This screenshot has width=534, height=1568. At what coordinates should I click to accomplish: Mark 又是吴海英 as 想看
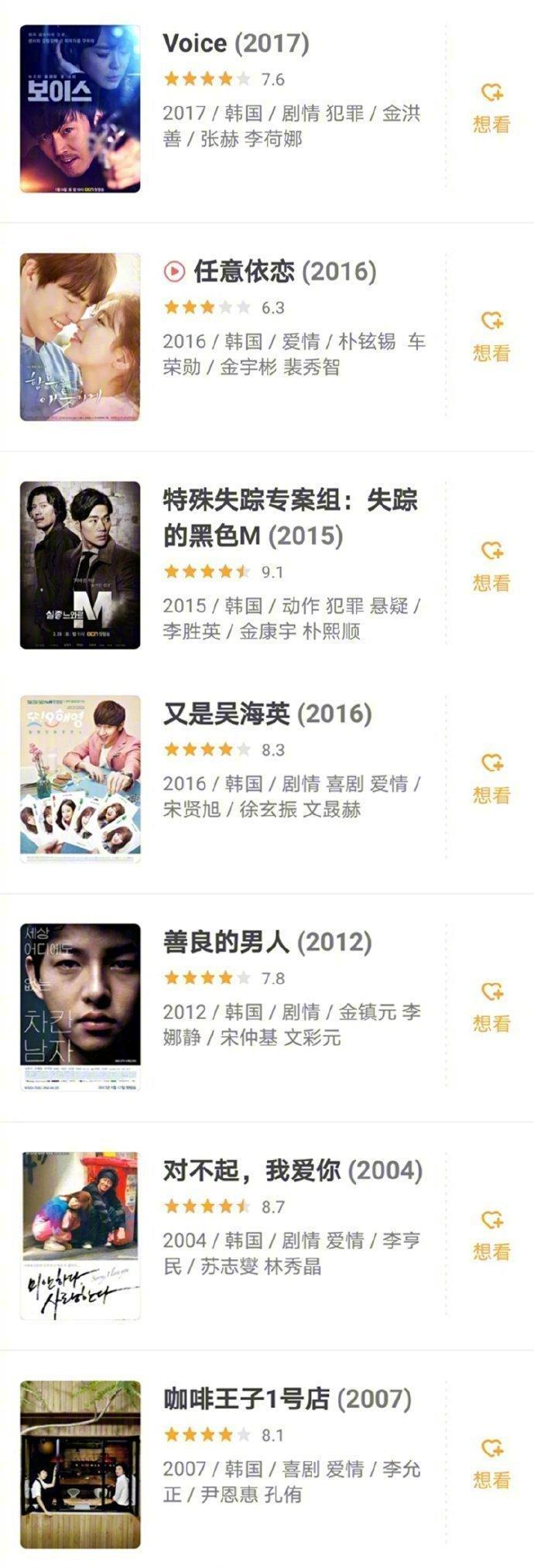coord(491,779)
